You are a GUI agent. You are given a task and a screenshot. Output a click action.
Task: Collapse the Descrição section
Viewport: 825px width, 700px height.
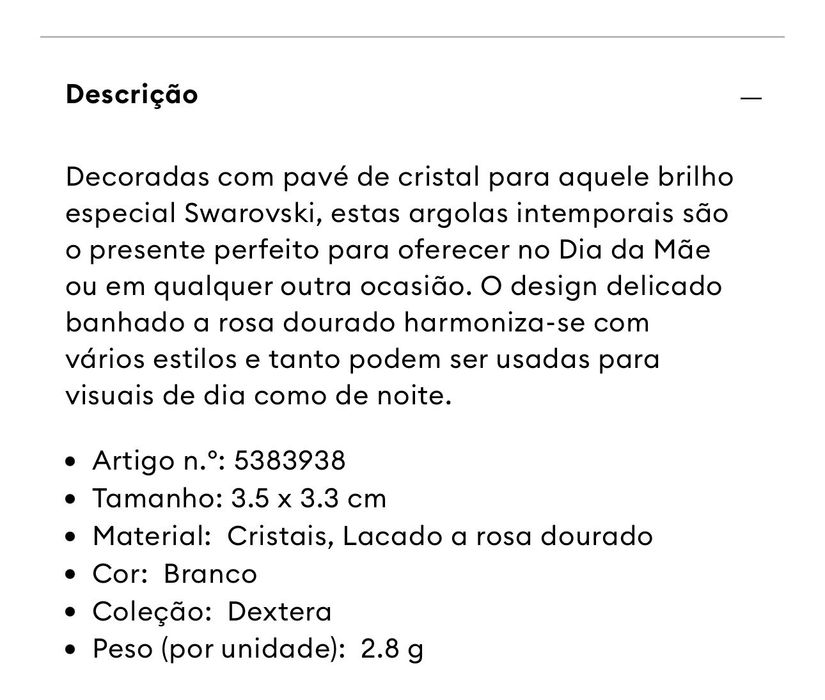750,98
